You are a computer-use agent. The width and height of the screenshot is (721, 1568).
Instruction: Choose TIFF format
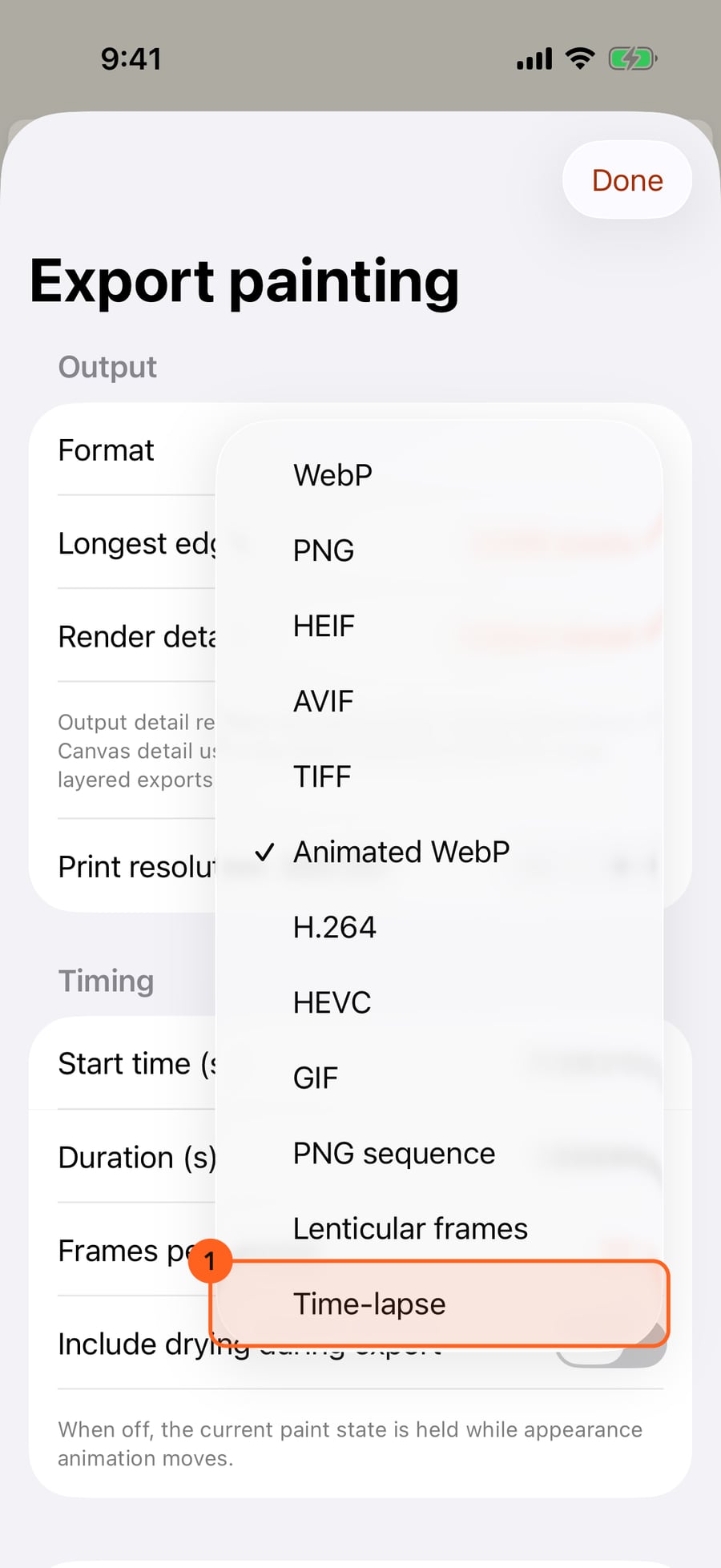pyautogui.click(x=439, y=776)
